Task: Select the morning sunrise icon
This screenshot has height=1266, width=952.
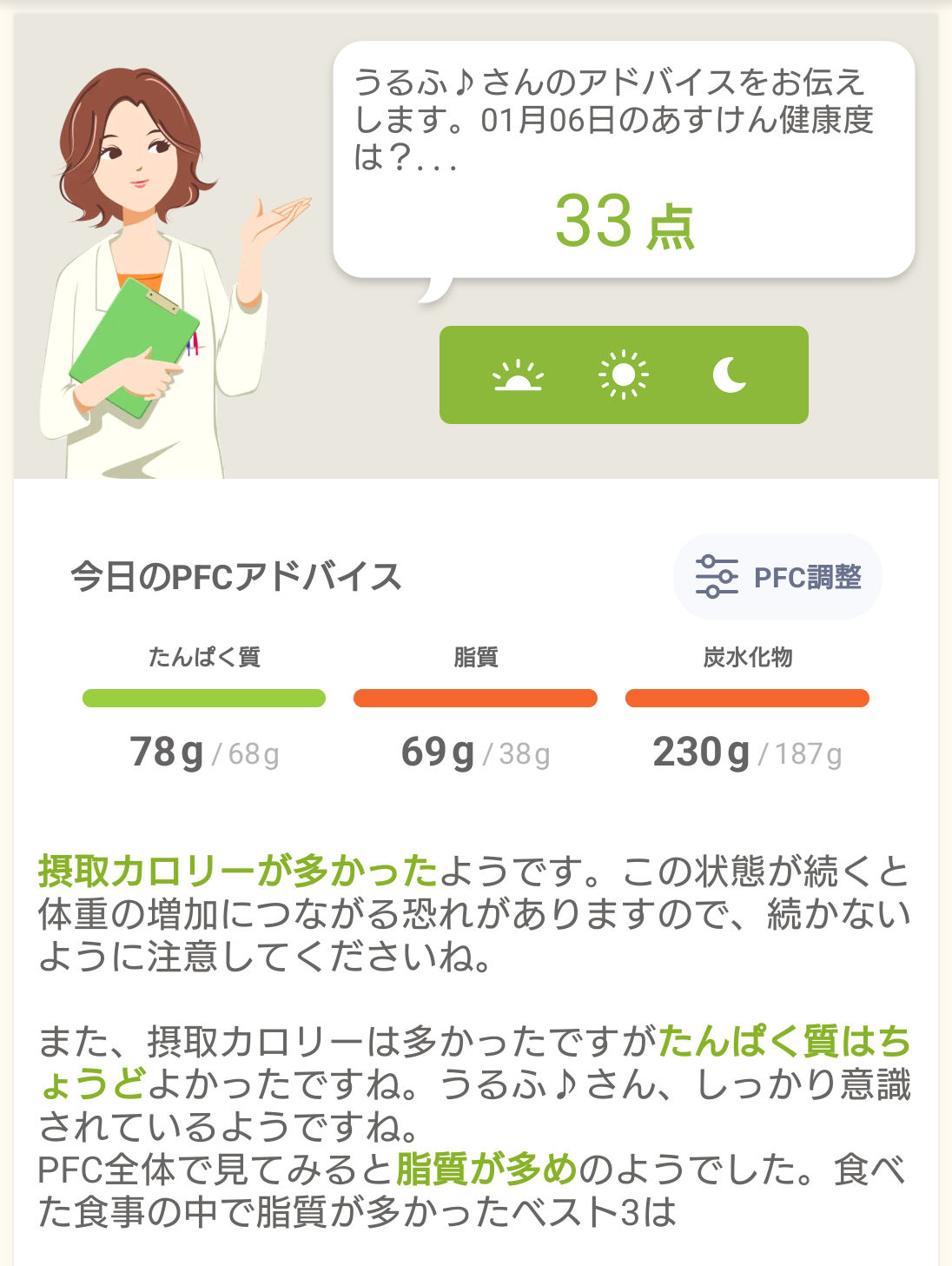Action: click(x=518, y=375)
